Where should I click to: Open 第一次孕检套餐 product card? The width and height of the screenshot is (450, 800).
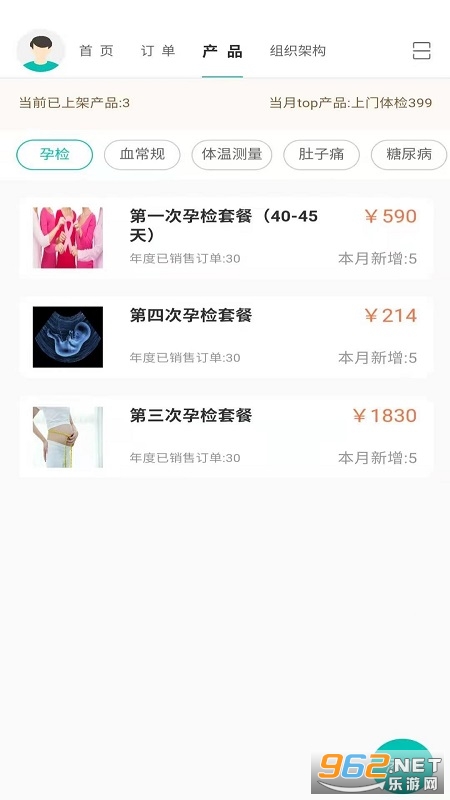pos(226,238)
